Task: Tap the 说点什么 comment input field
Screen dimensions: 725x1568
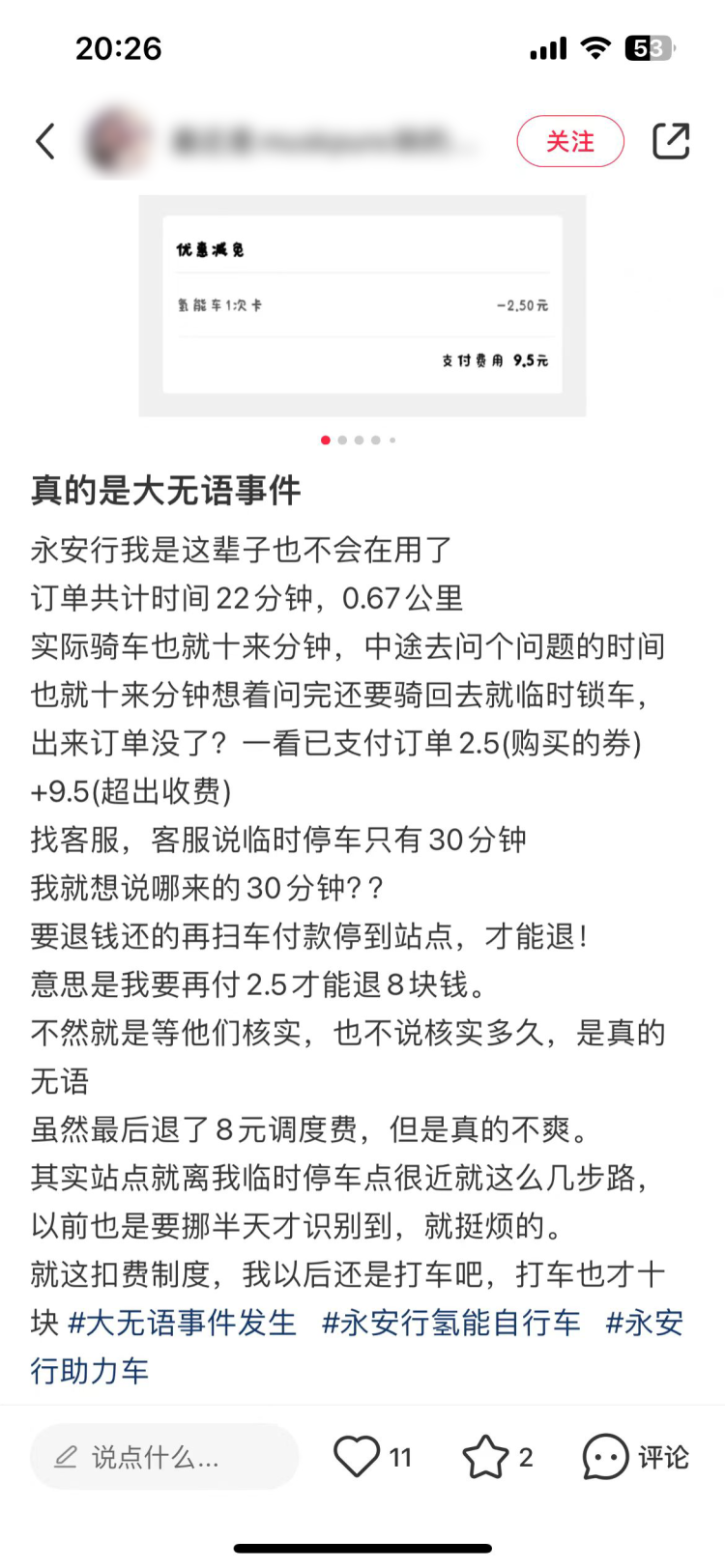Action: pos(162,1457)
